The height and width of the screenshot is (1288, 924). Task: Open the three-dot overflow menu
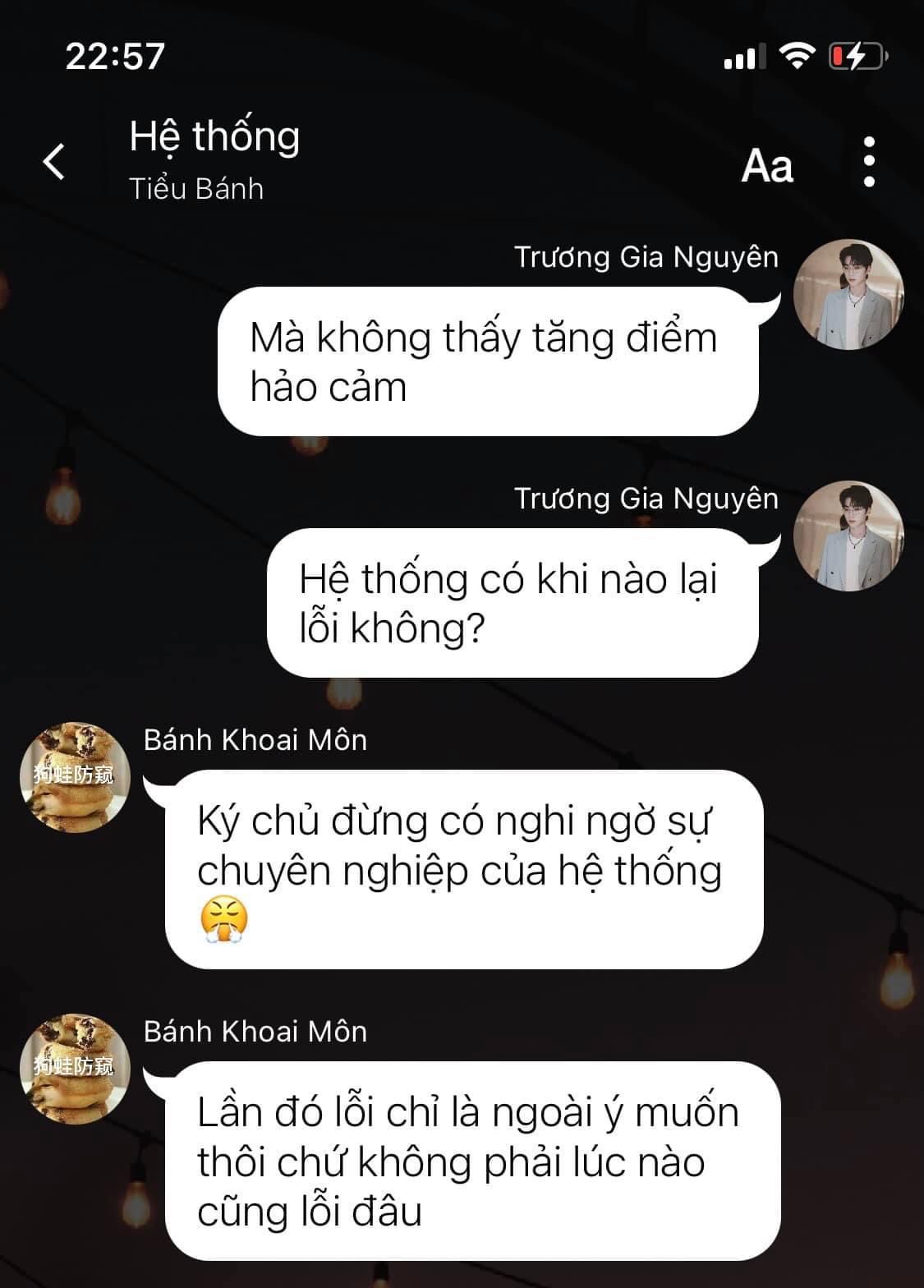pos(869,162)
